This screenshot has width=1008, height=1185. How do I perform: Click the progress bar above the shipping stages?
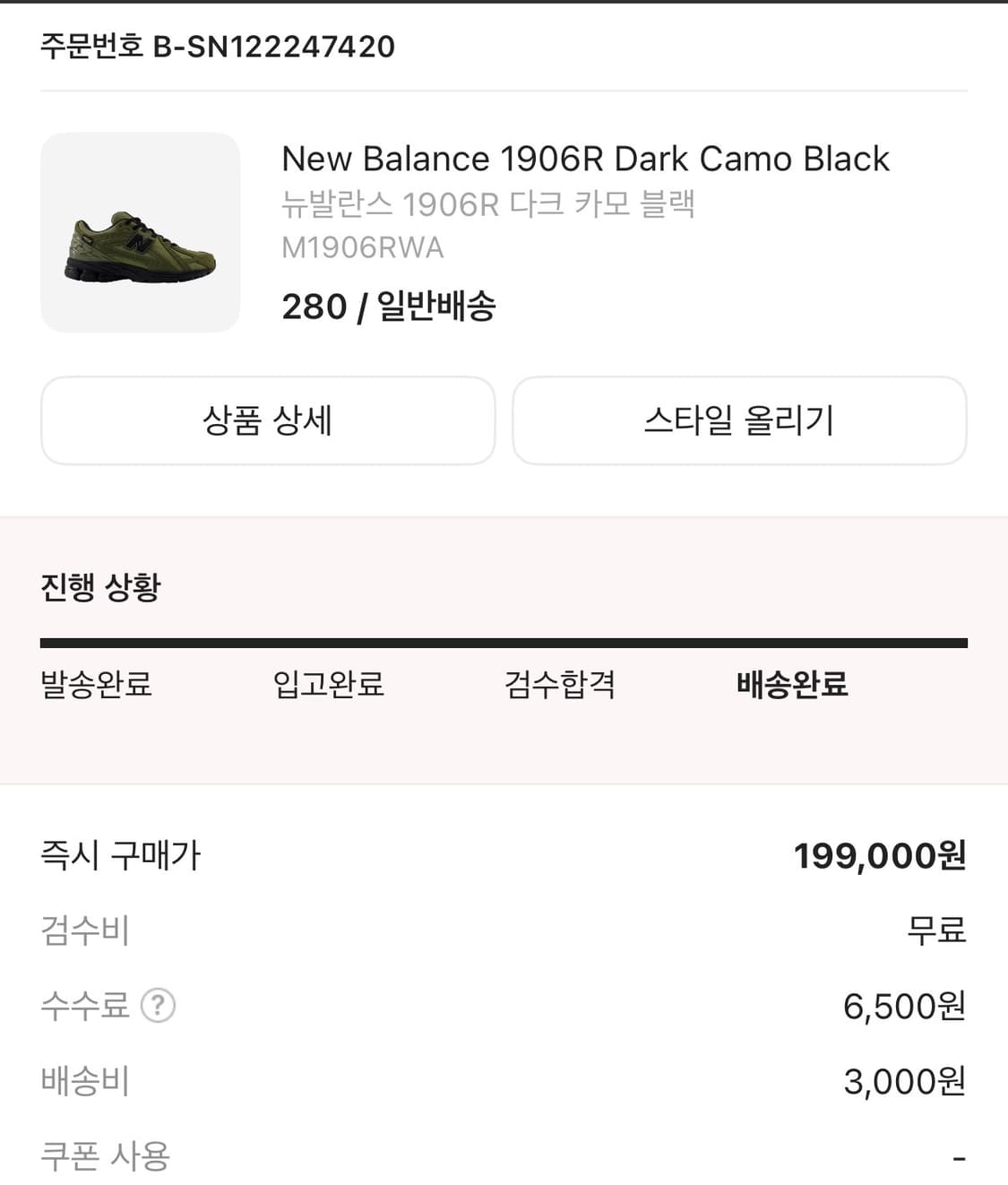click(x=504, y=642)
